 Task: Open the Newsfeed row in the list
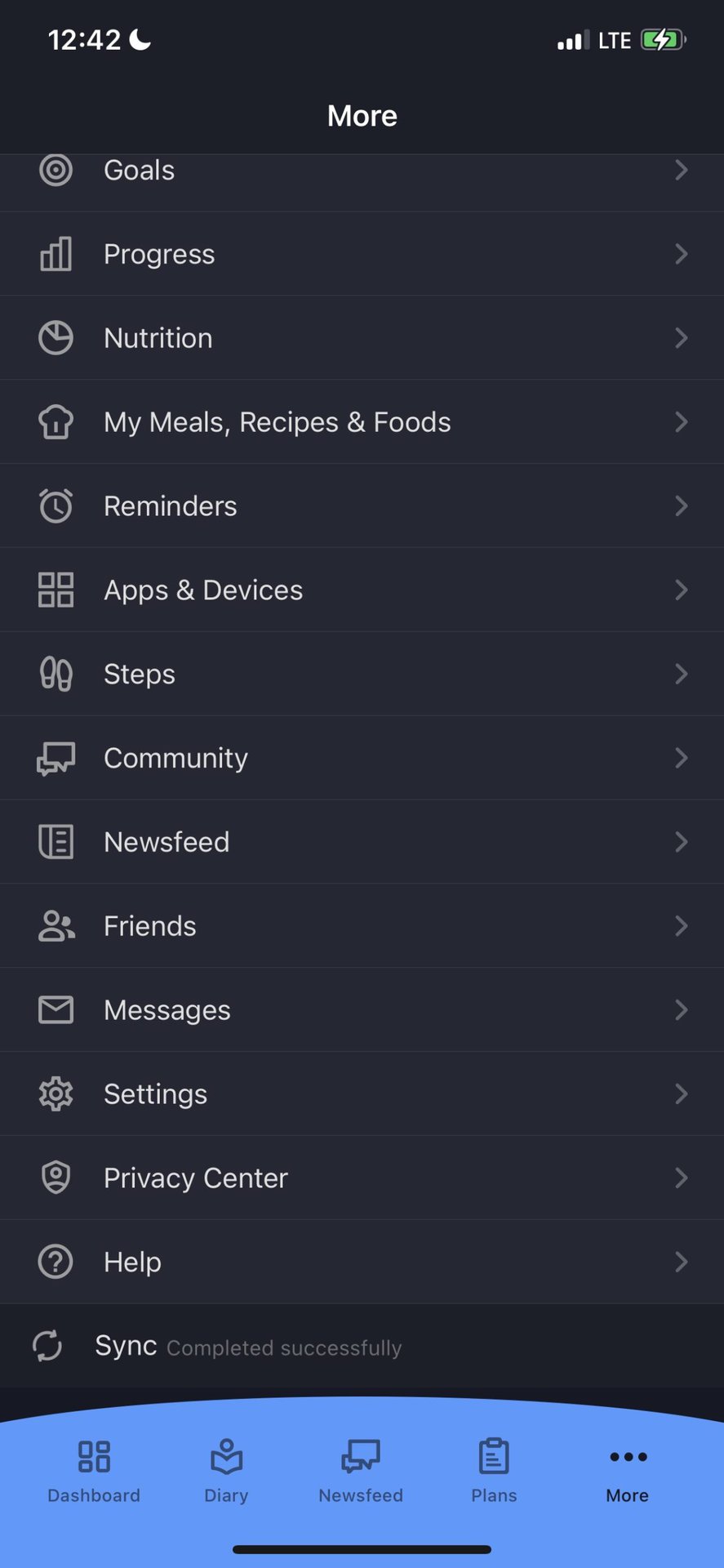pos(167,843)
